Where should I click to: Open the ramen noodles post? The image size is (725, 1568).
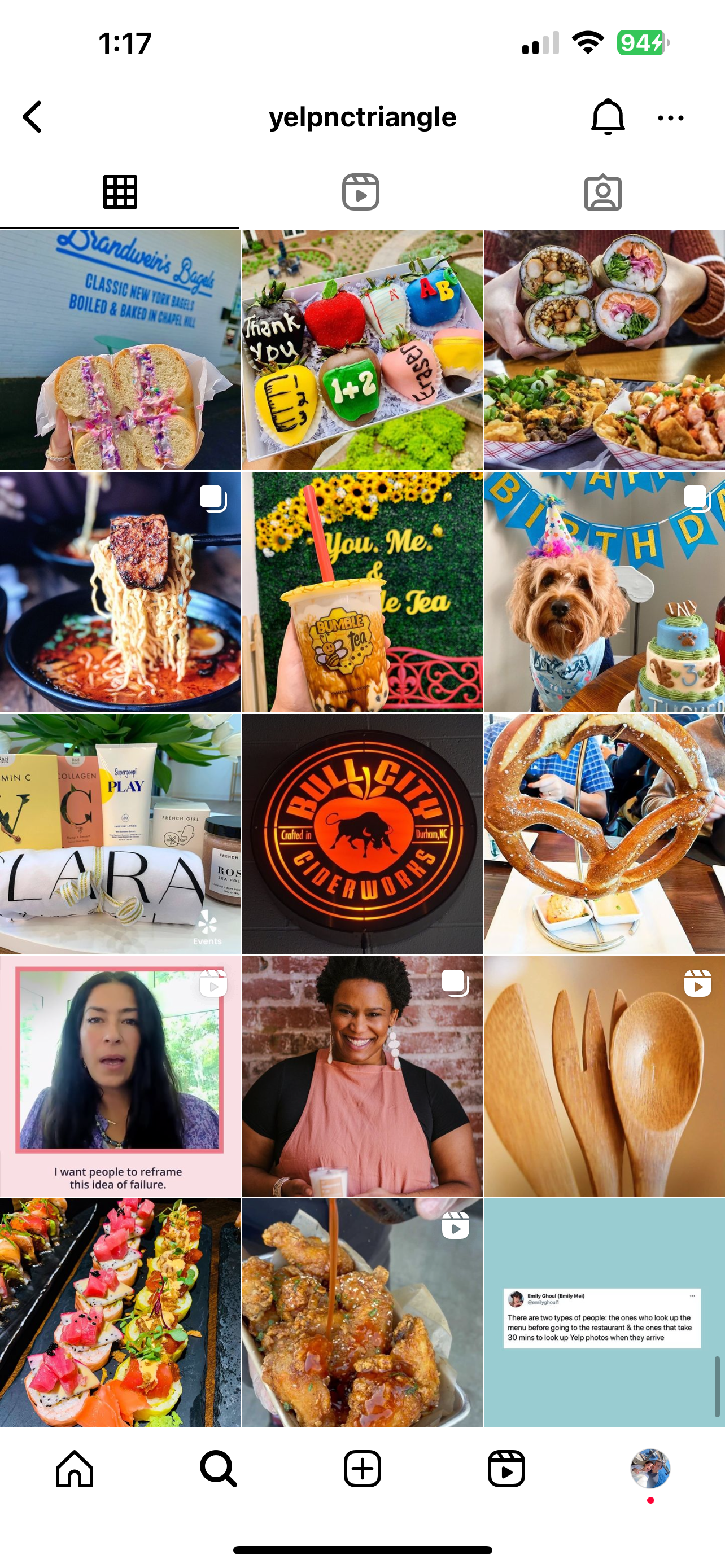pyautogui.click(x=120, y=592)
